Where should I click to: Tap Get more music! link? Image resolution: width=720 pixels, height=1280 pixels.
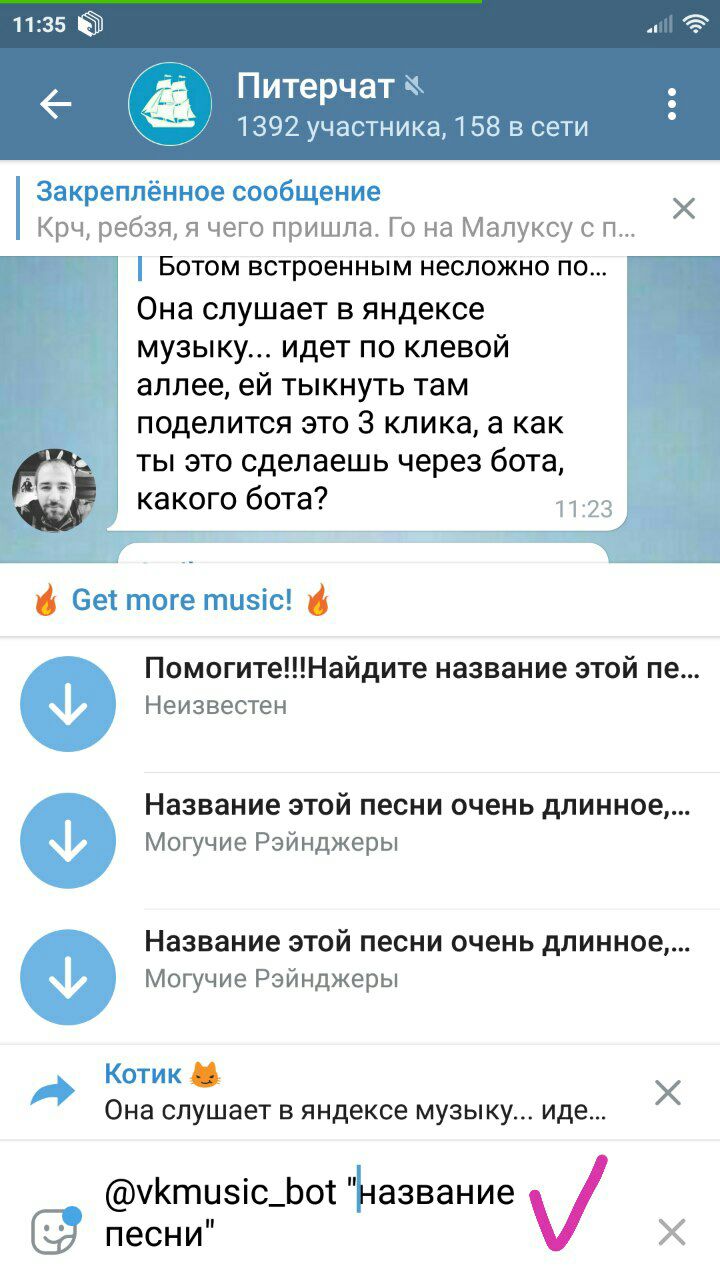(x=182, y=600)
